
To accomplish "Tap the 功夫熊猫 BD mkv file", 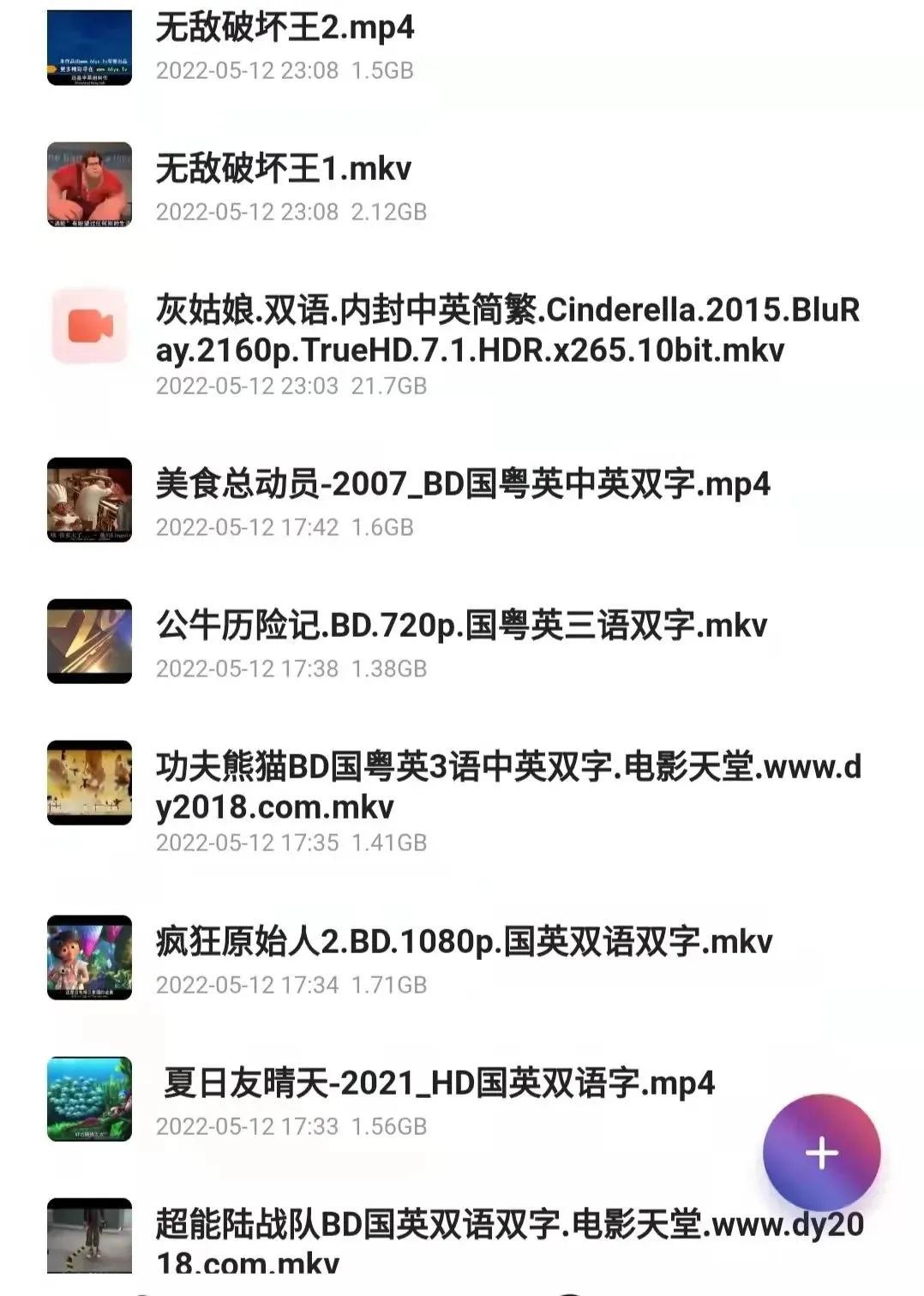I will 507,787.
